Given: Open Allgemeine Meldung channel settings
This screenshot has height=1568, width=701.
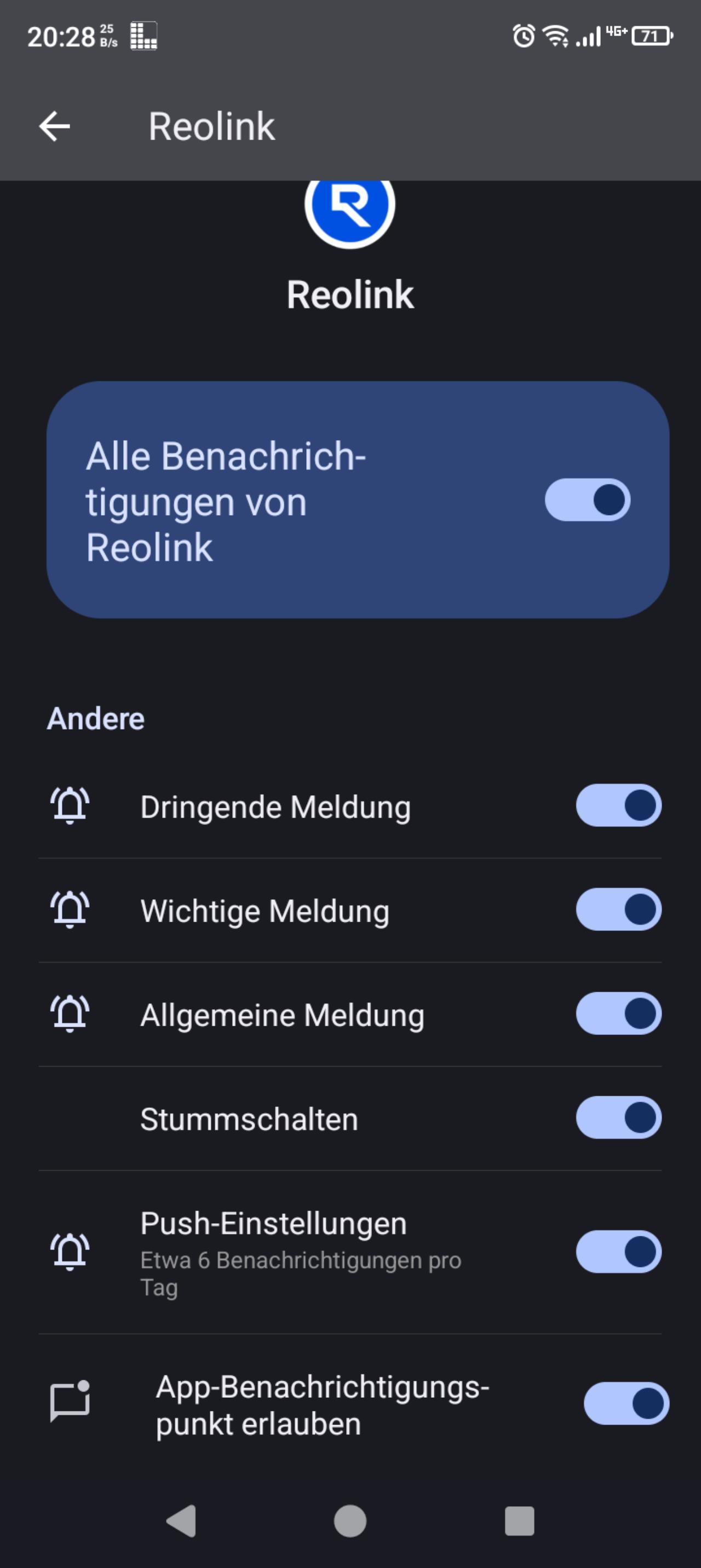Looking at the screenshot, I should coord(282,1015).
